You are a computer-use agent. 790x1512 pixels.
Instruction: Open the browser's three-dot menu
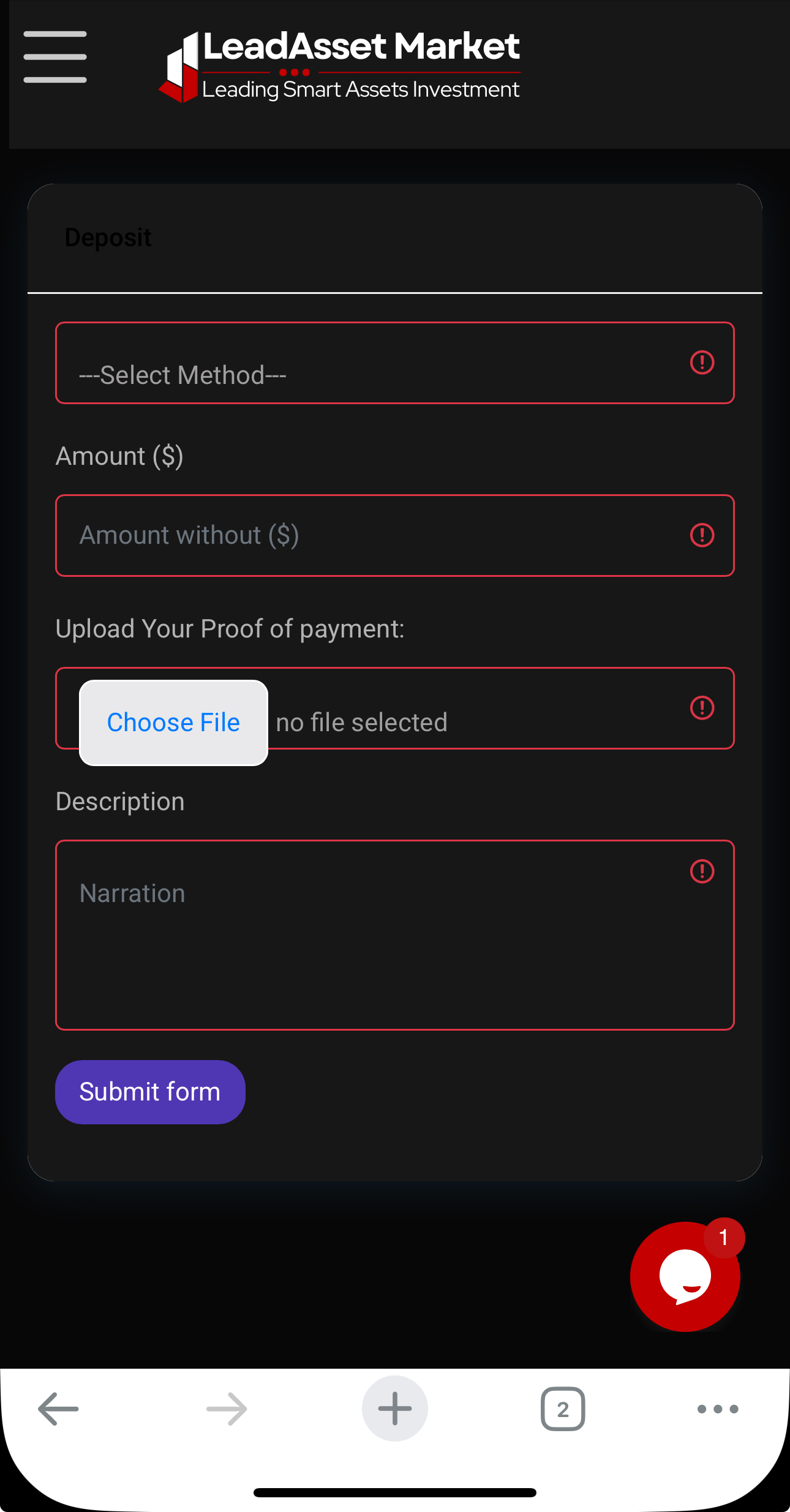[718, 1409]
